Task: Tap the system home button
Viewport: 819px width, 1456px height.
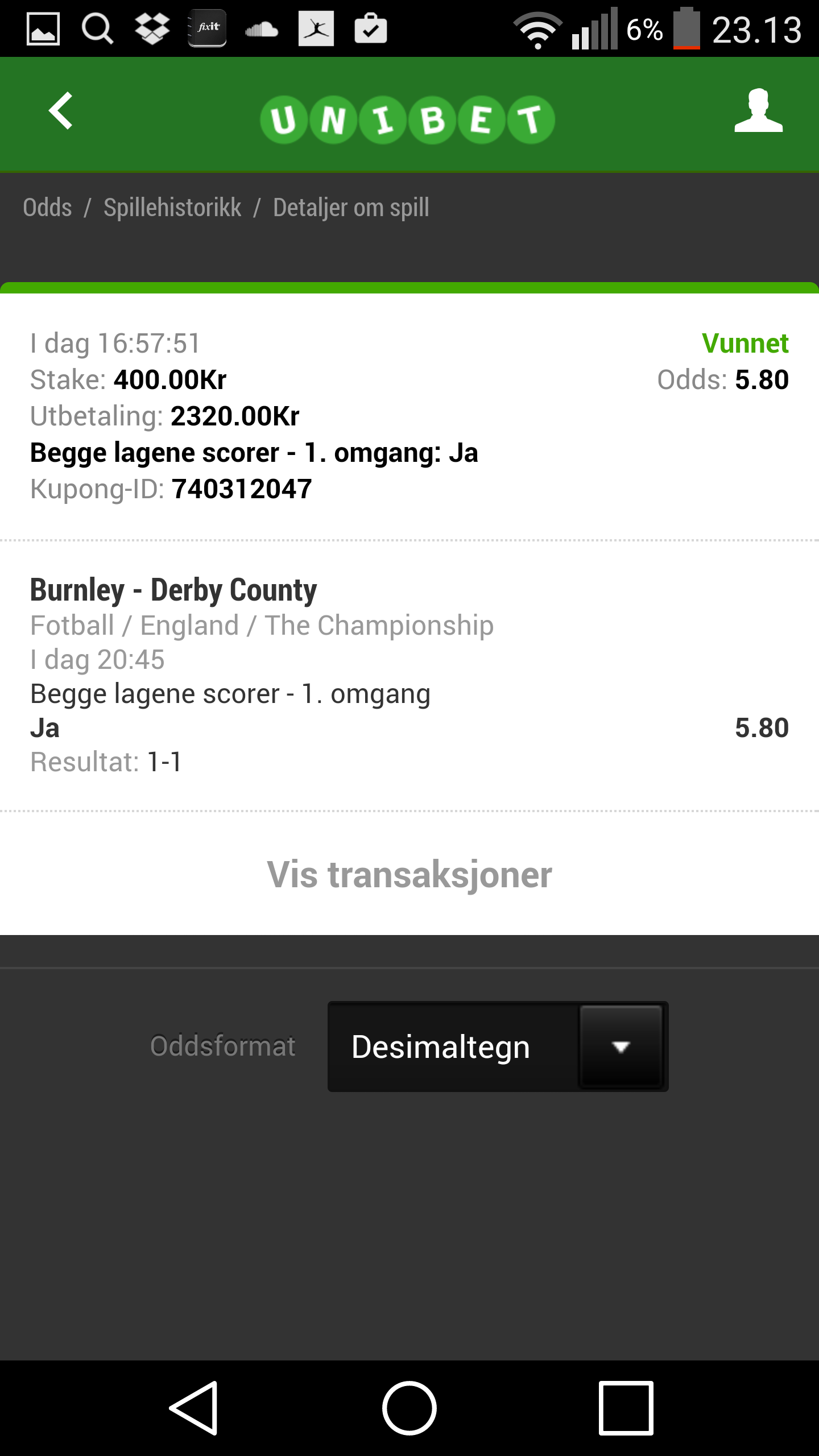Action: click(x=409, y=1408)
